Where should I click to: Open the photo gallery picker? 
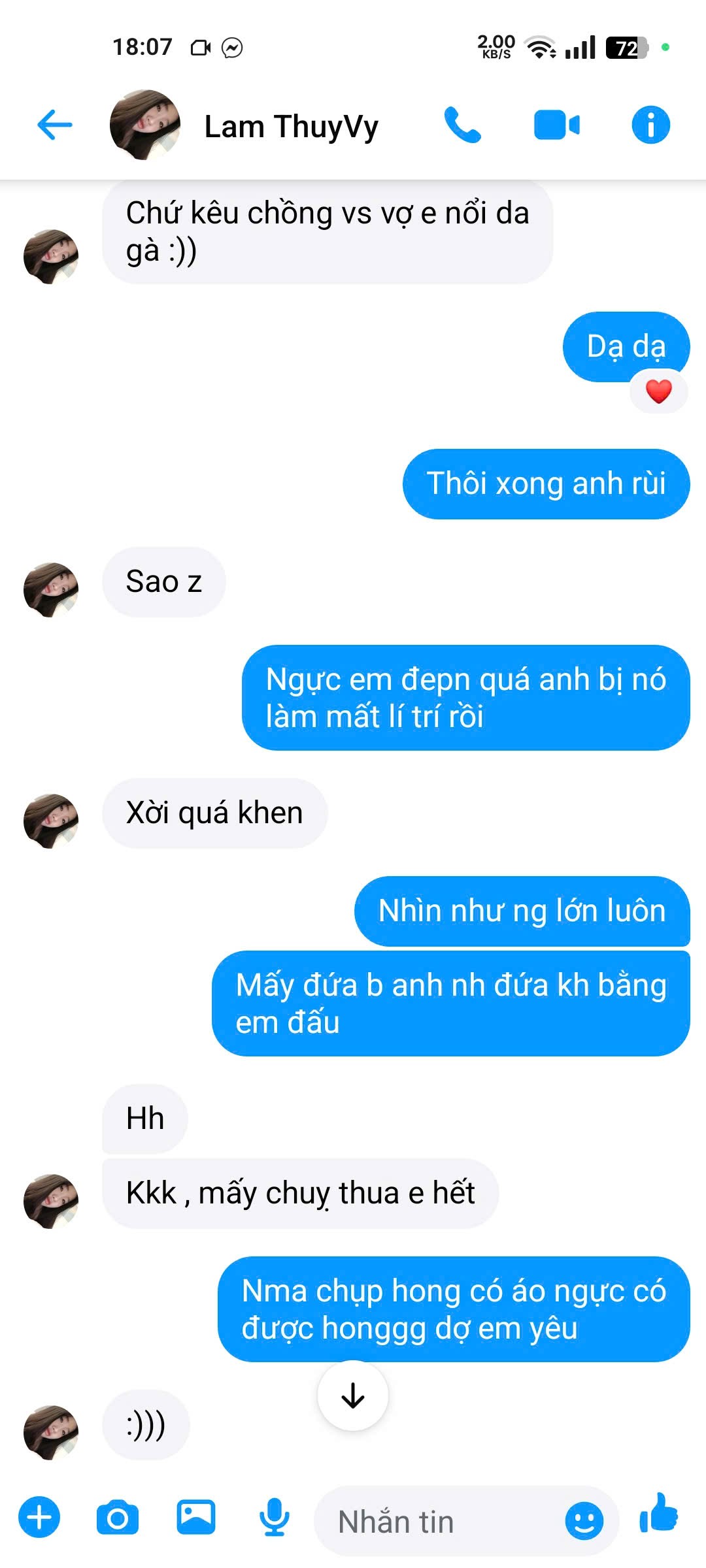pos(196,1517)
